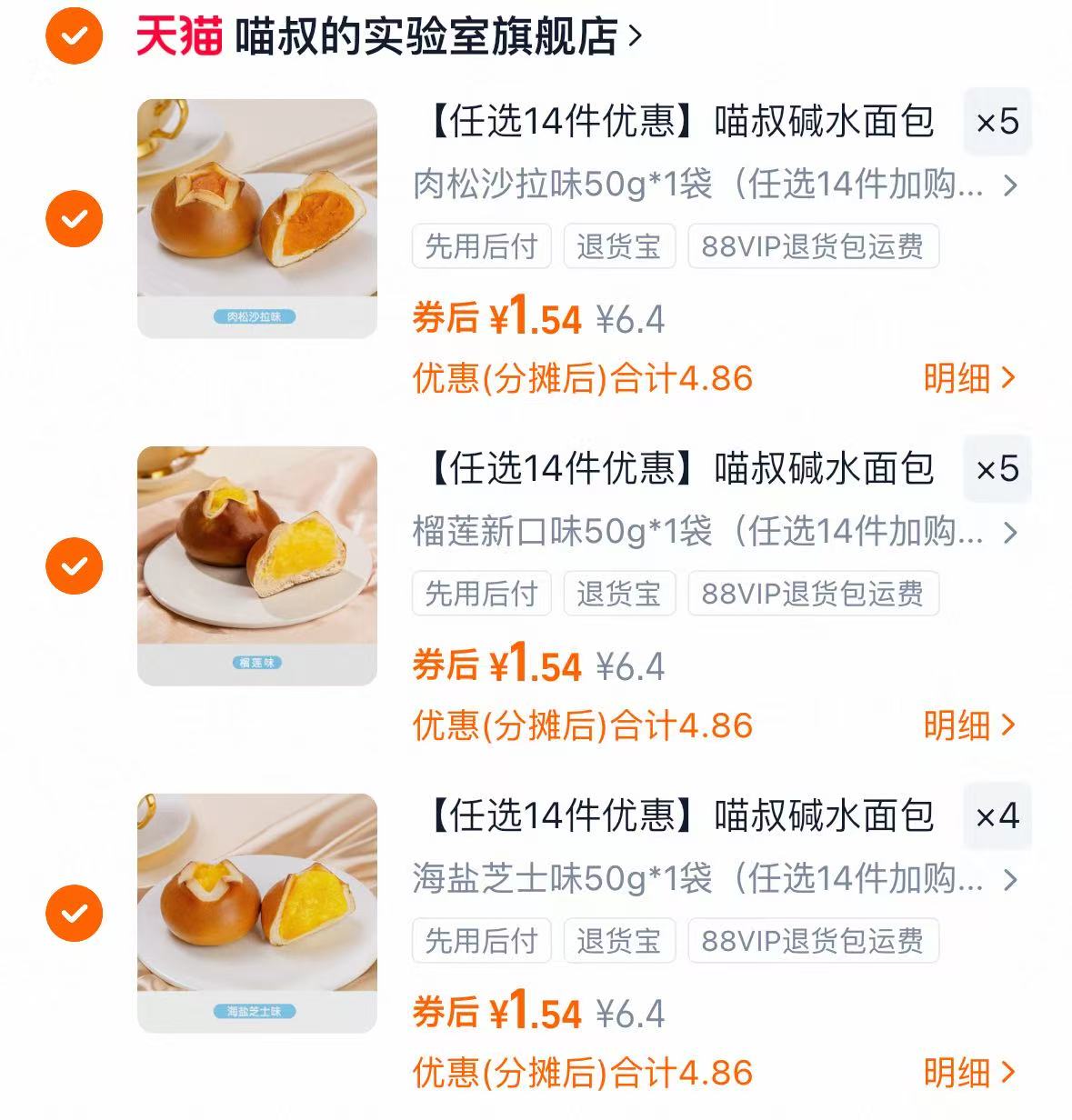
Task: Click the 88VIP退货包运费 tag on 海盐芝士味 item
Action: click(x=813, y=941)
